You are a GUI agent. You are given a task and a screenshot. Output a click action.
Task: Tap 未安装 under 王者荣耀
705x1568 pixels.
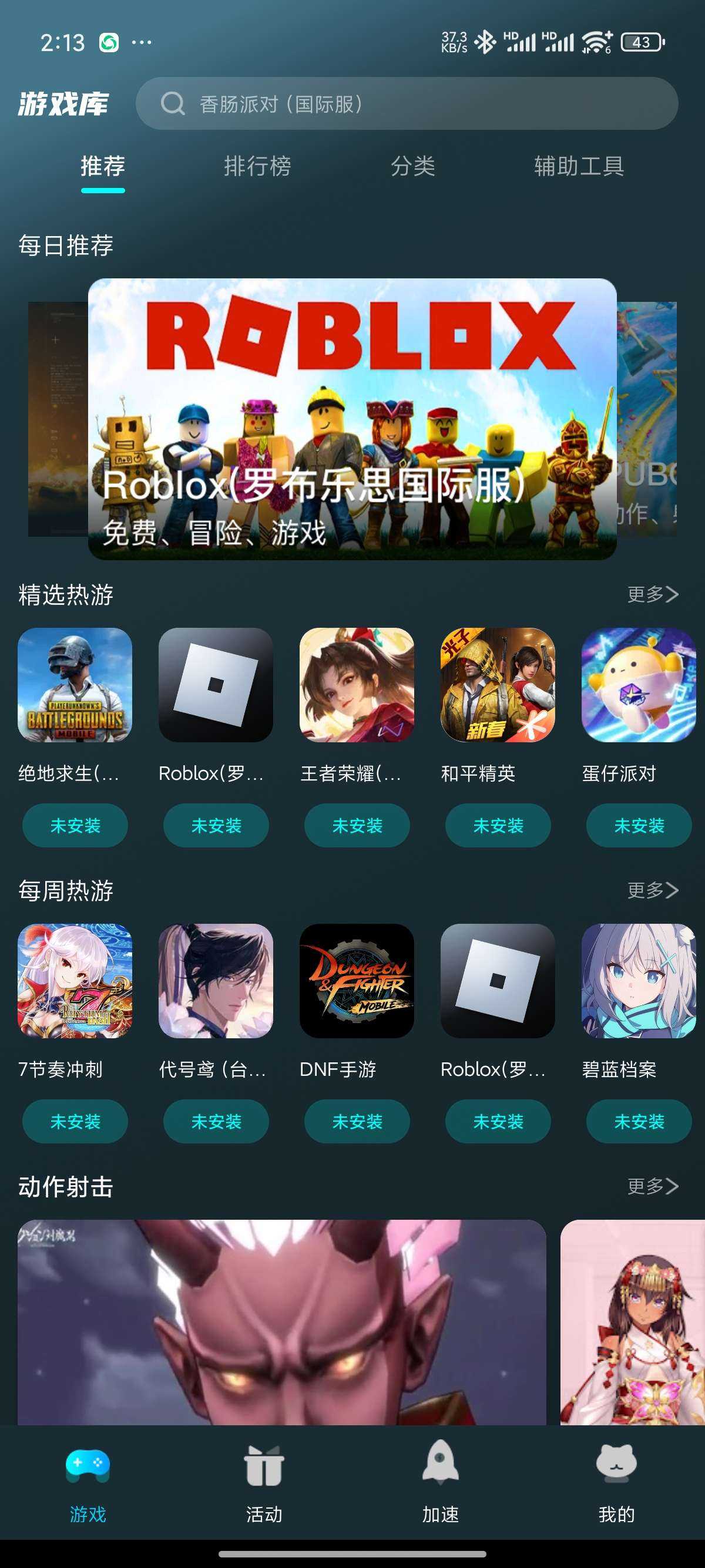tap(357, 825)
